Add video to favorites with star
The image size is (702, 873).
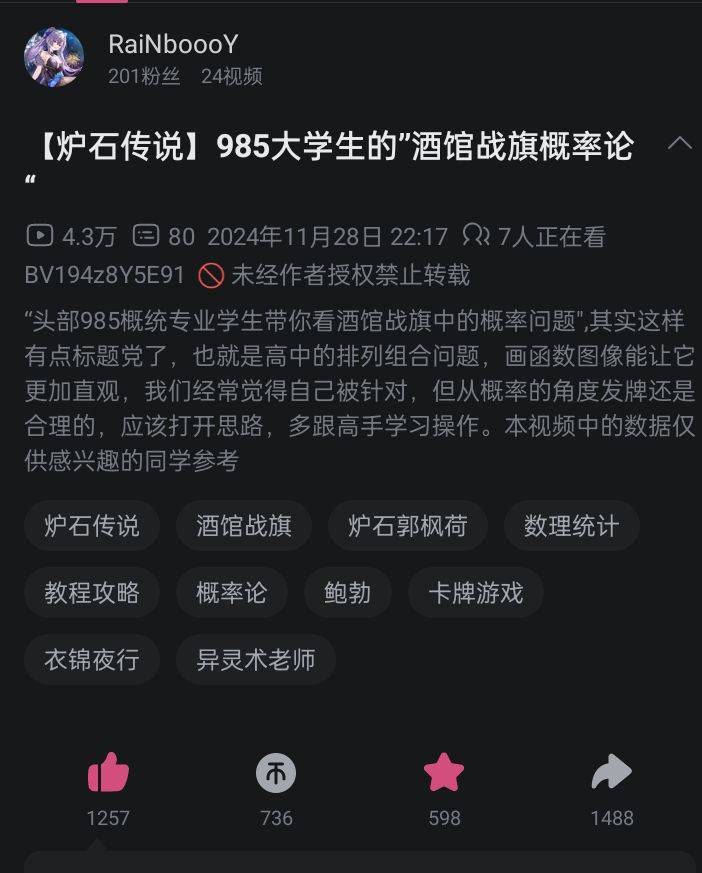[444, 773]
